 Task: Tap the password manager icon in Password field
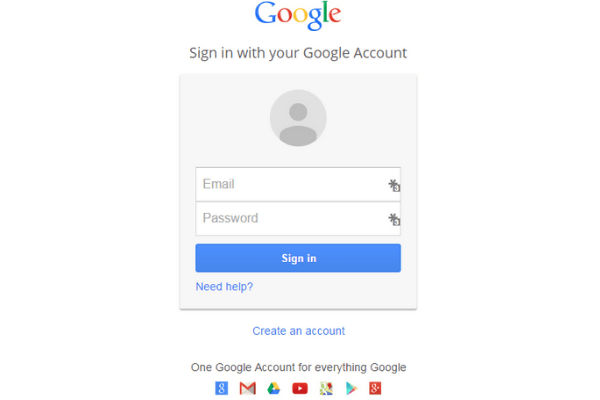coord(394,219)
